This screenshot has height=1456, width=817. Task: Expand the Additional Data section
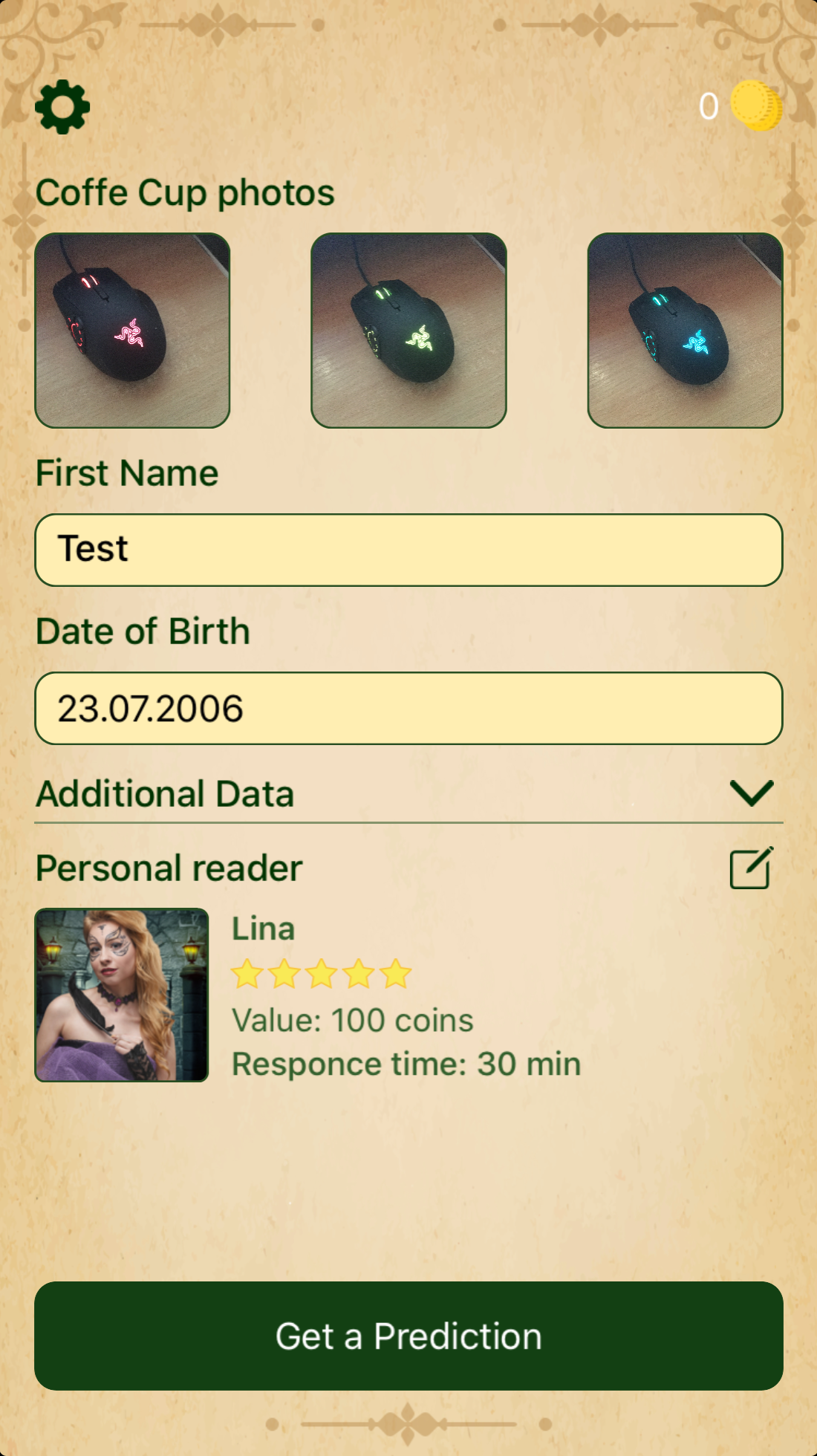pos(408,793)
